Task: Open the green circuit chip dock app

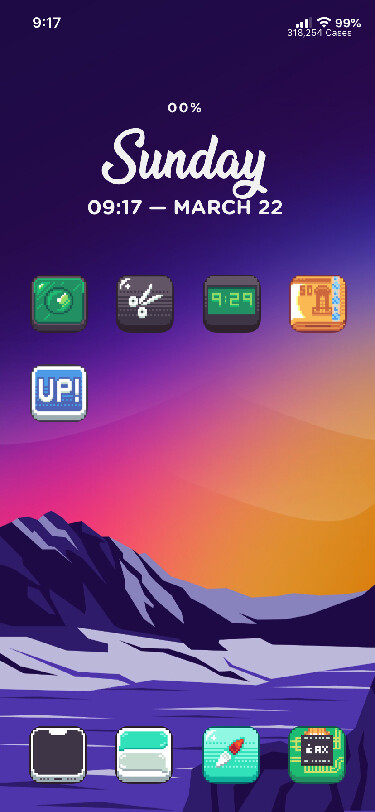Action: (x=317, y=755)
